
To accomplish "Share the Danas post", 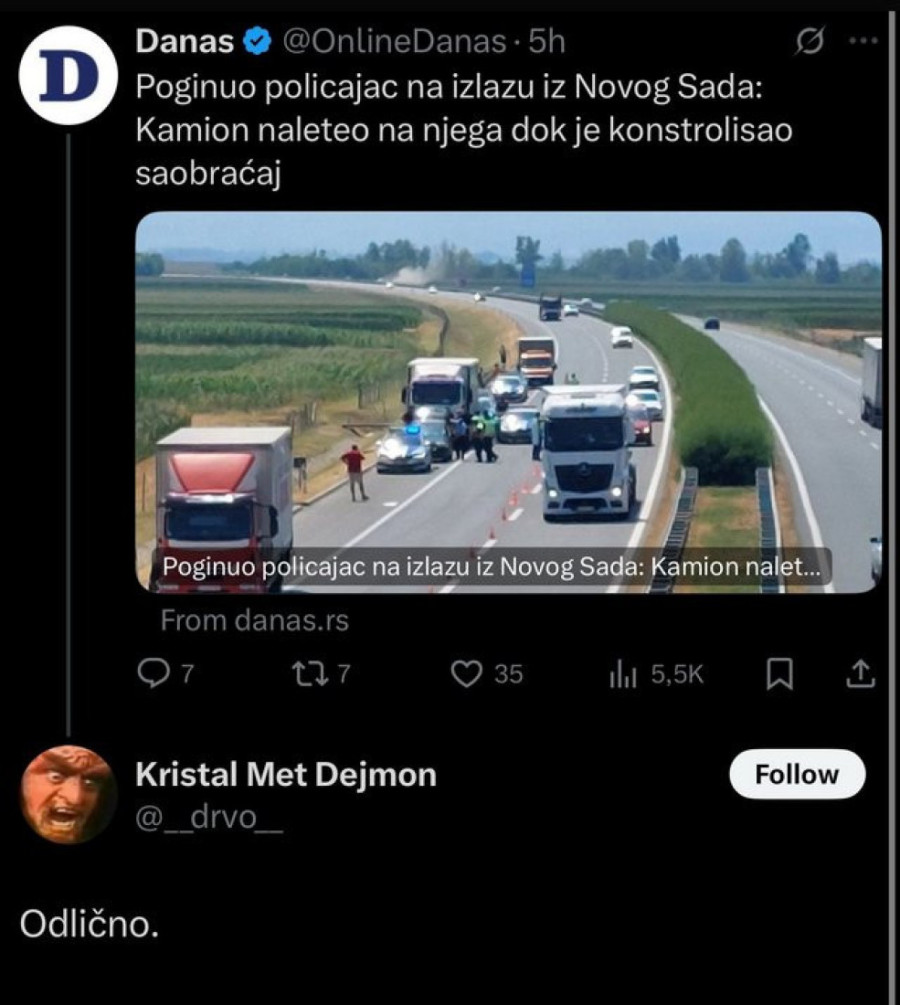I will [860, 675].
